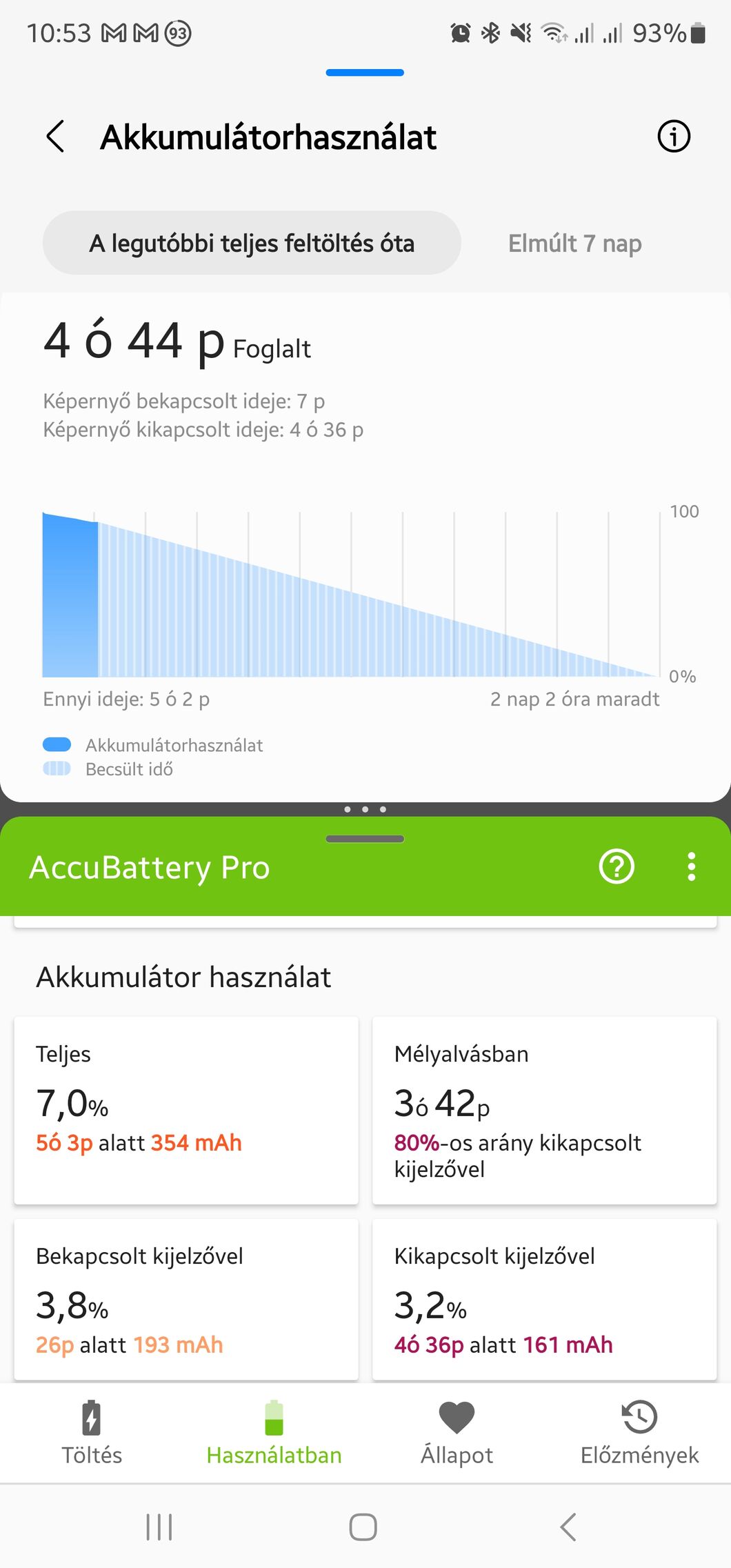This screenshot has height=1568, width=731.
Task: Switch to the Előzmények tab
Action: [x=639, y=1432]
